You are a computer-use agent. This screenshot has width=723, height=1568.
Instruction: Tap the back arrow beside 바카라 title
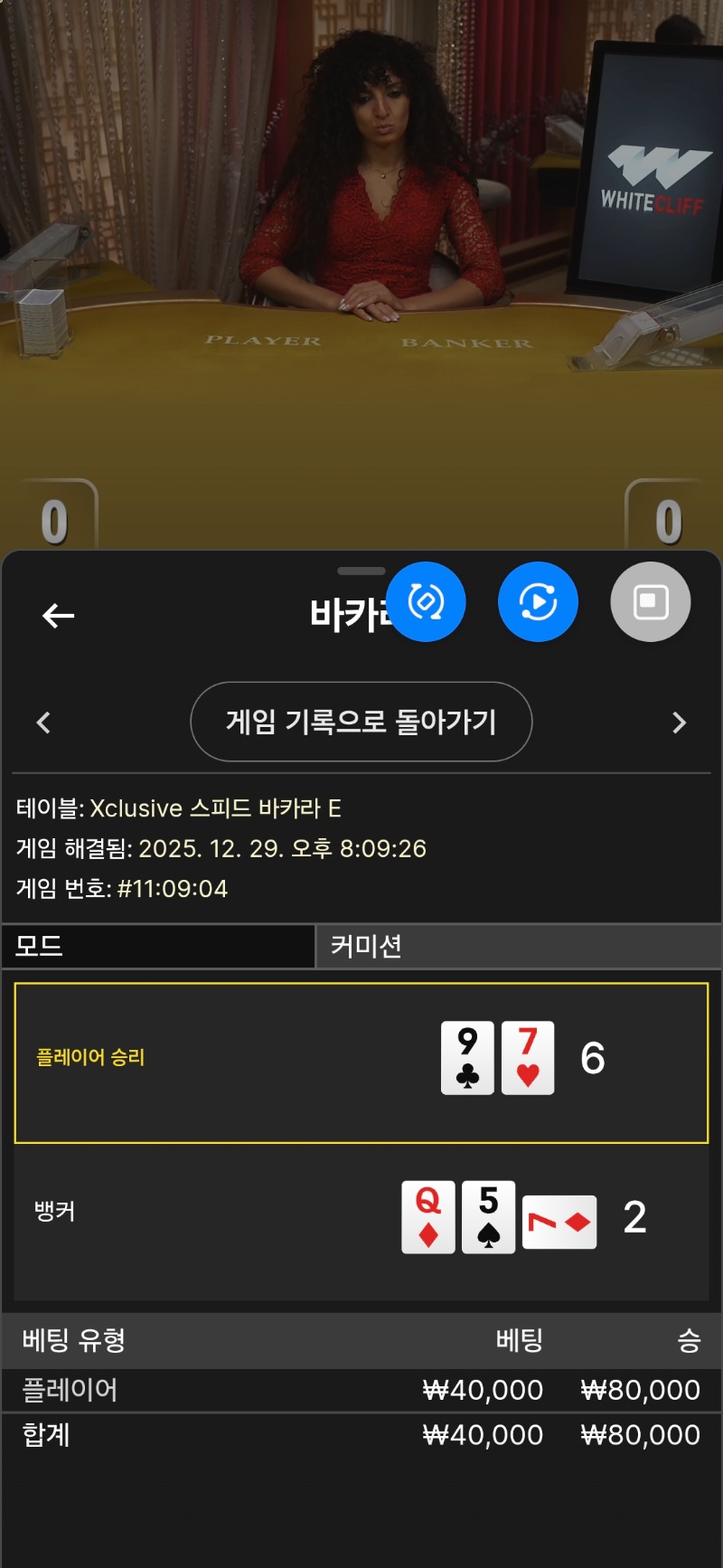[x=58, y=616]
